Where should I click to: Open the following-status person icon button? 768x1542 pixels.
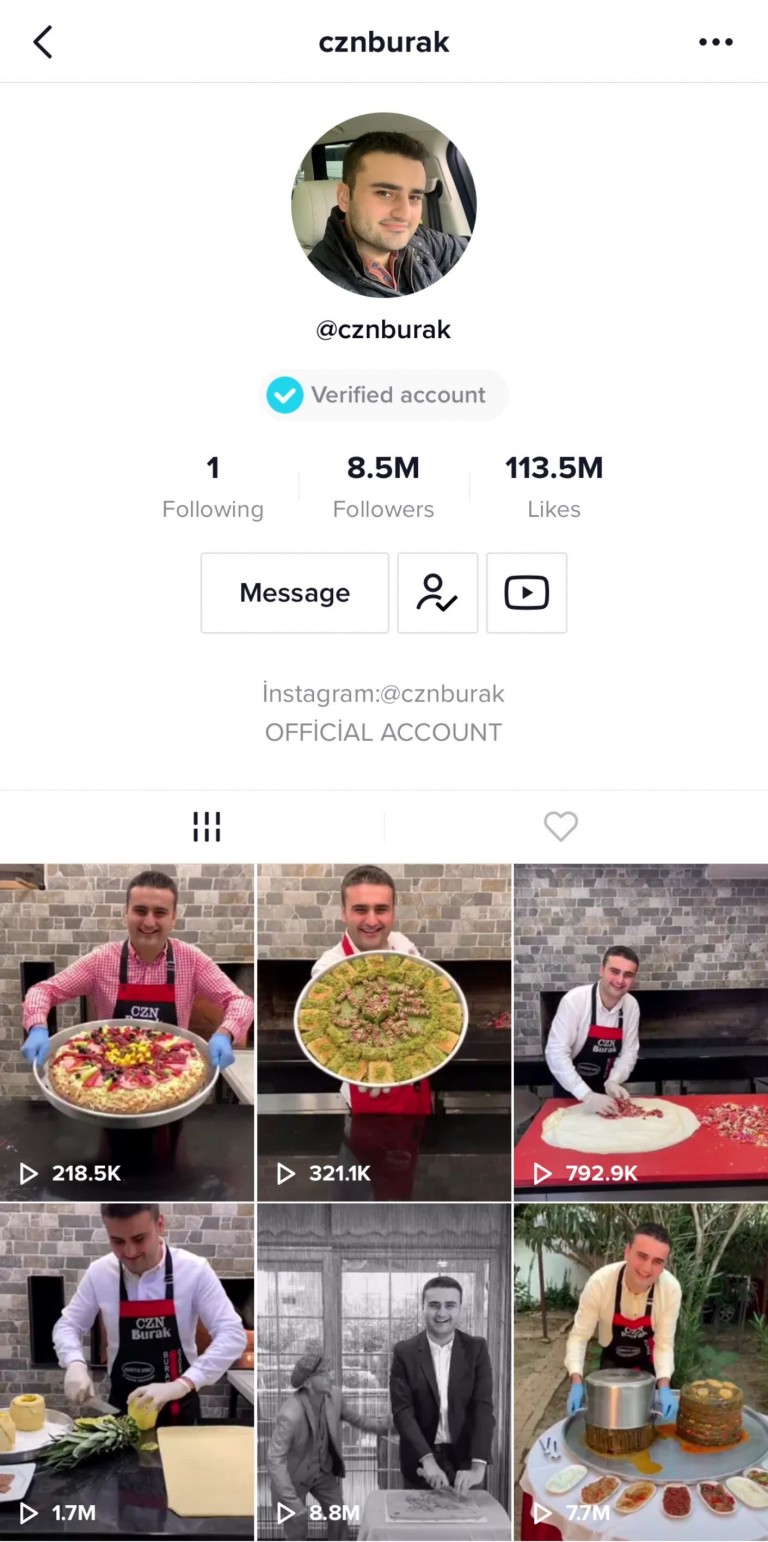coord(437,593)
